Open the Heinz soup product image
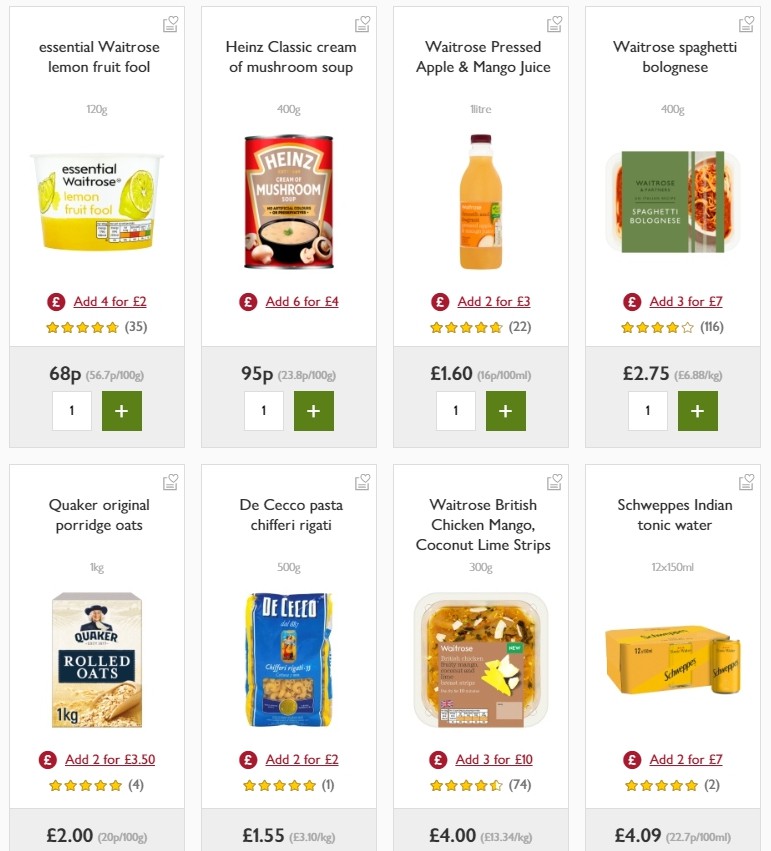This screenshot has height=851, width=771. (x=288, y=200)
